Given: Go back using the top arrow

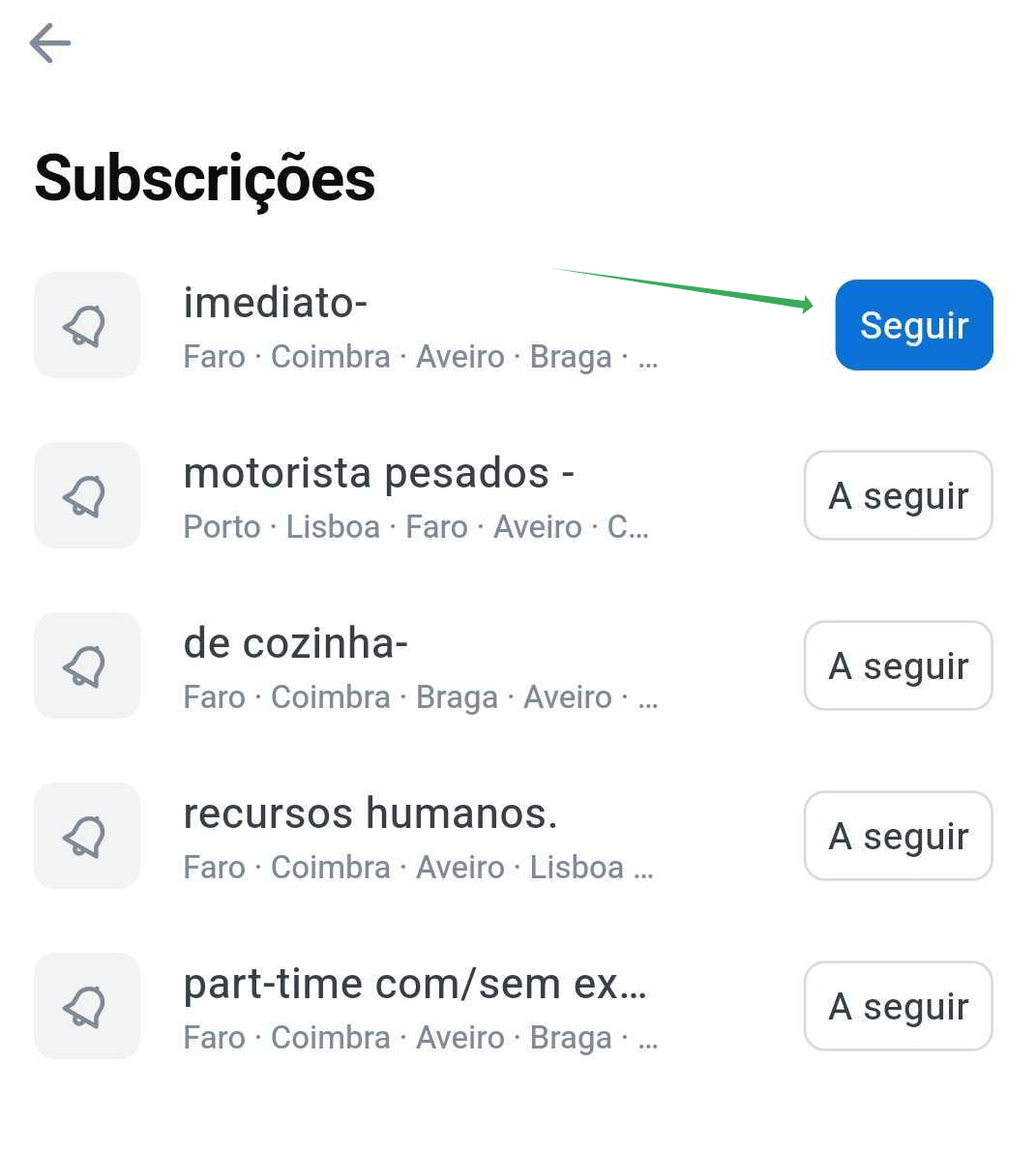Looking at the screenshot, I should 50,44.
